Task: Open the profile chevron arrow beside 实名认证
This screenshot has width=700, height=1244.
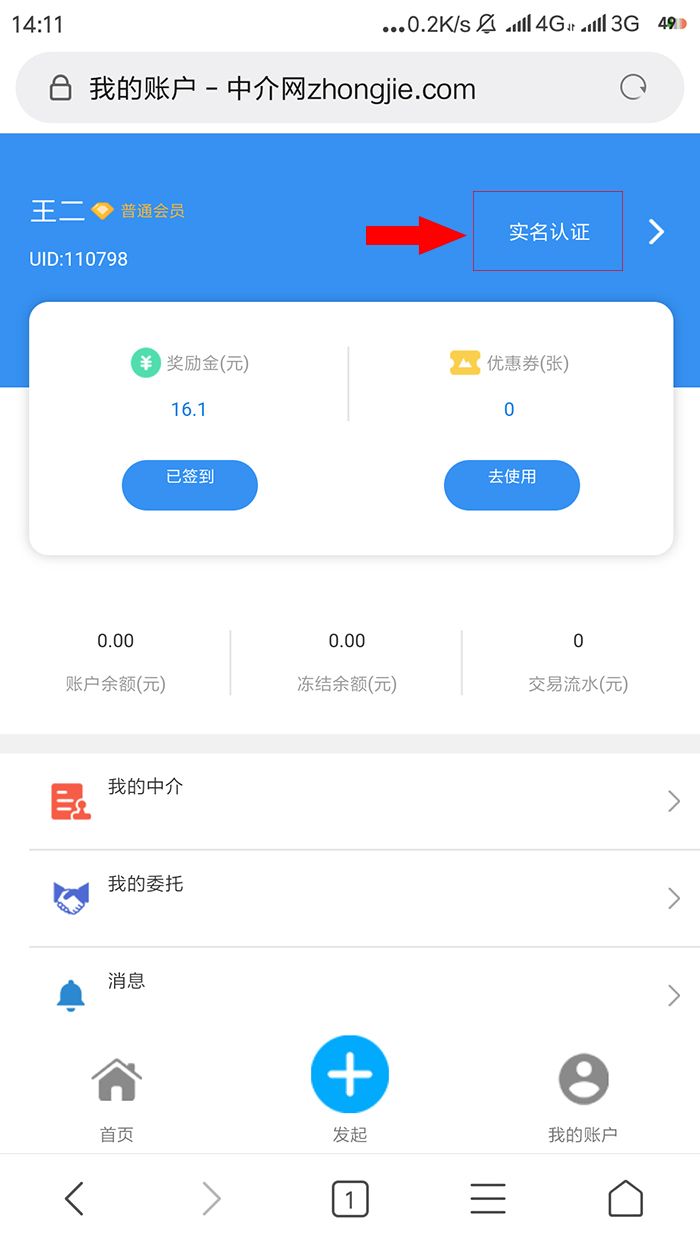Action: point(656,232)
